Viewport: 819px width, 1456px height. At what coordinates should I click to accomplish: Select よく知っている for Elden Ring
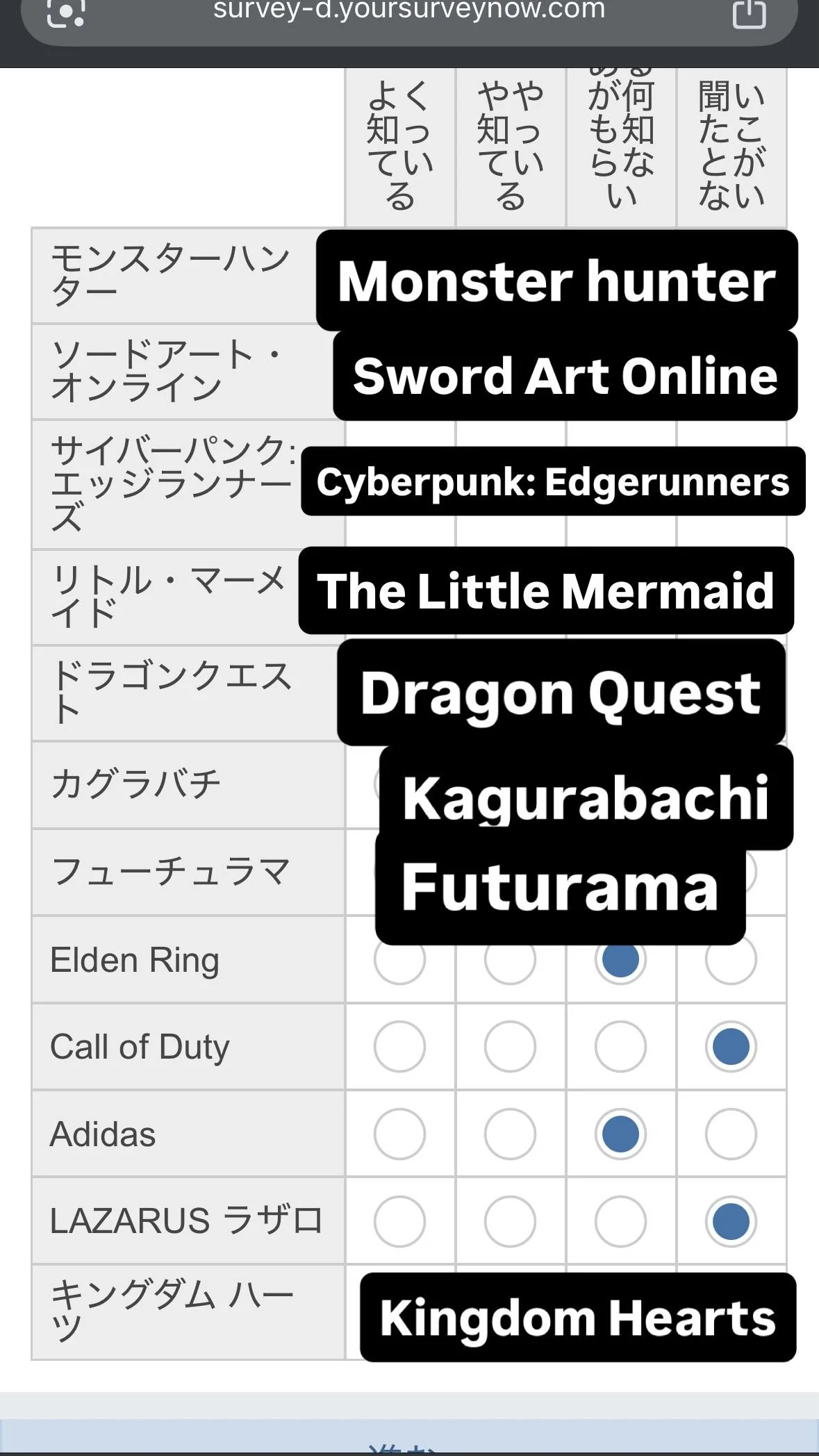click(x=399, y=959)
